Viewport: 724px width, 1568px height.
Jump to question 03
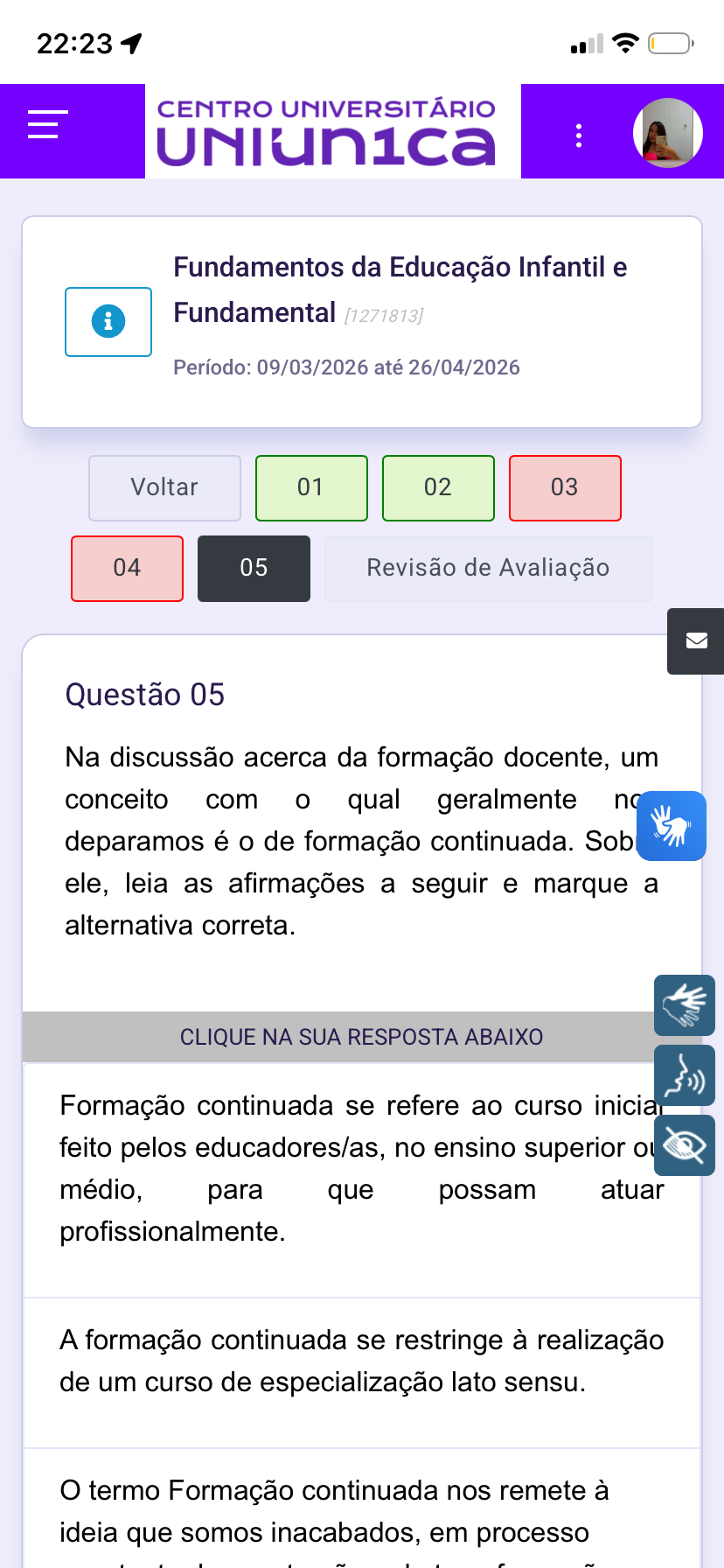(x=565, y=487)
